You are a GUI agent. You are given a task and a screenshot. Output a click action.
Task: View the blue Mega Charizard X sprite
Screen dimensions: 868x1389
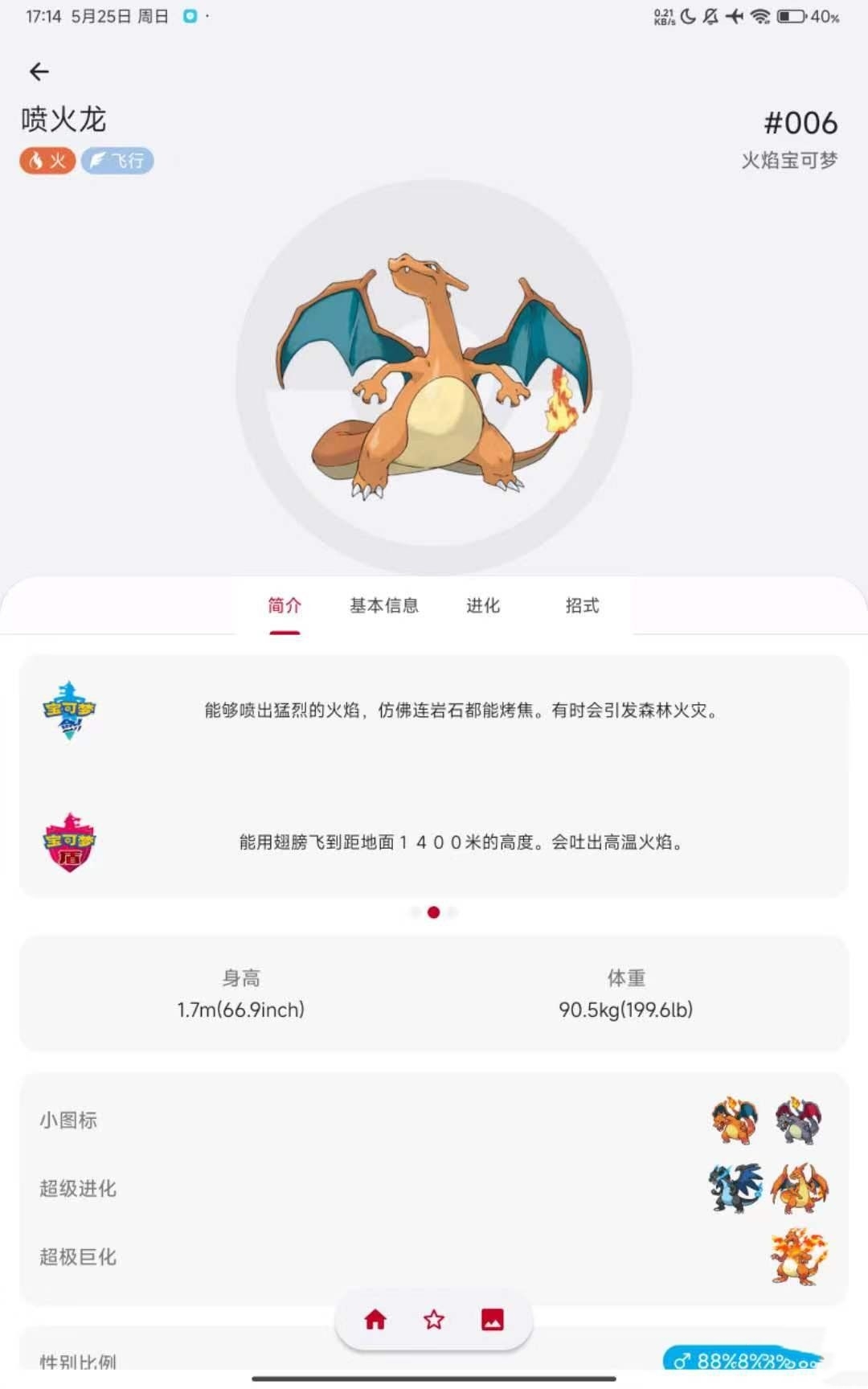click(735, 1187)
